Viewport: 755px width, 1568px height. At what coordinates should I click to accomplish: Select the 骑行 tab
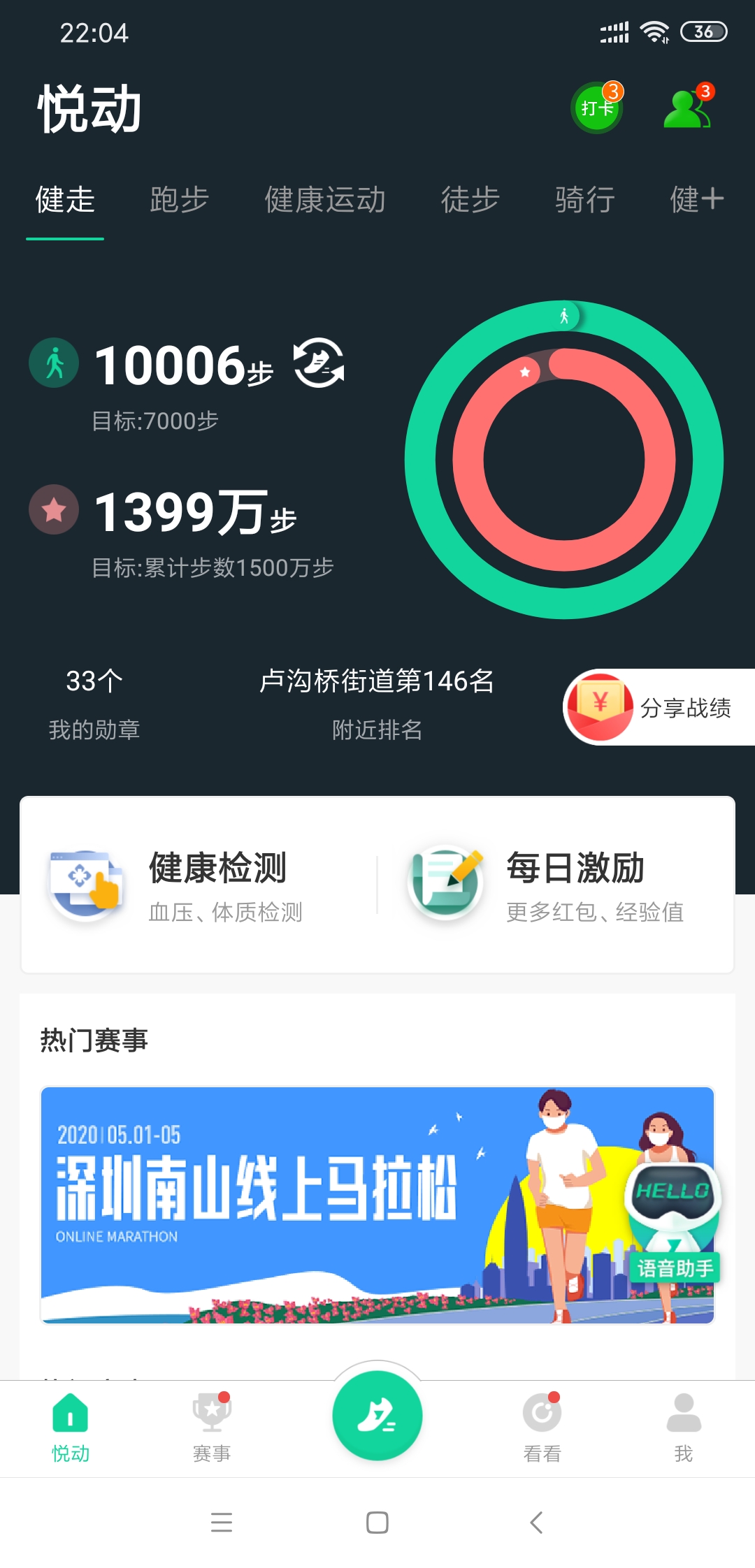[x=585, y=200]
